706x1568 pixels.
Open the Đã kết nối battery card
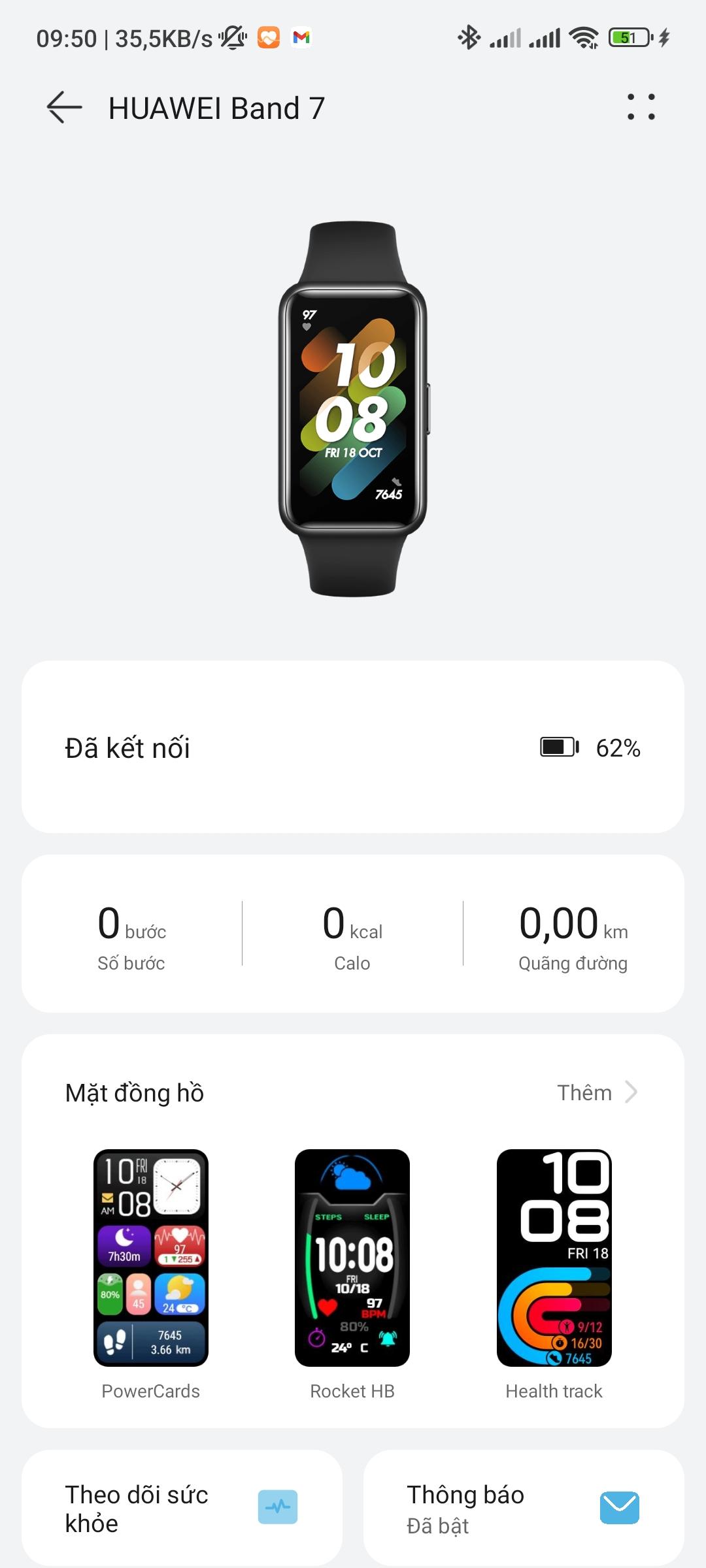pos(353,747)
